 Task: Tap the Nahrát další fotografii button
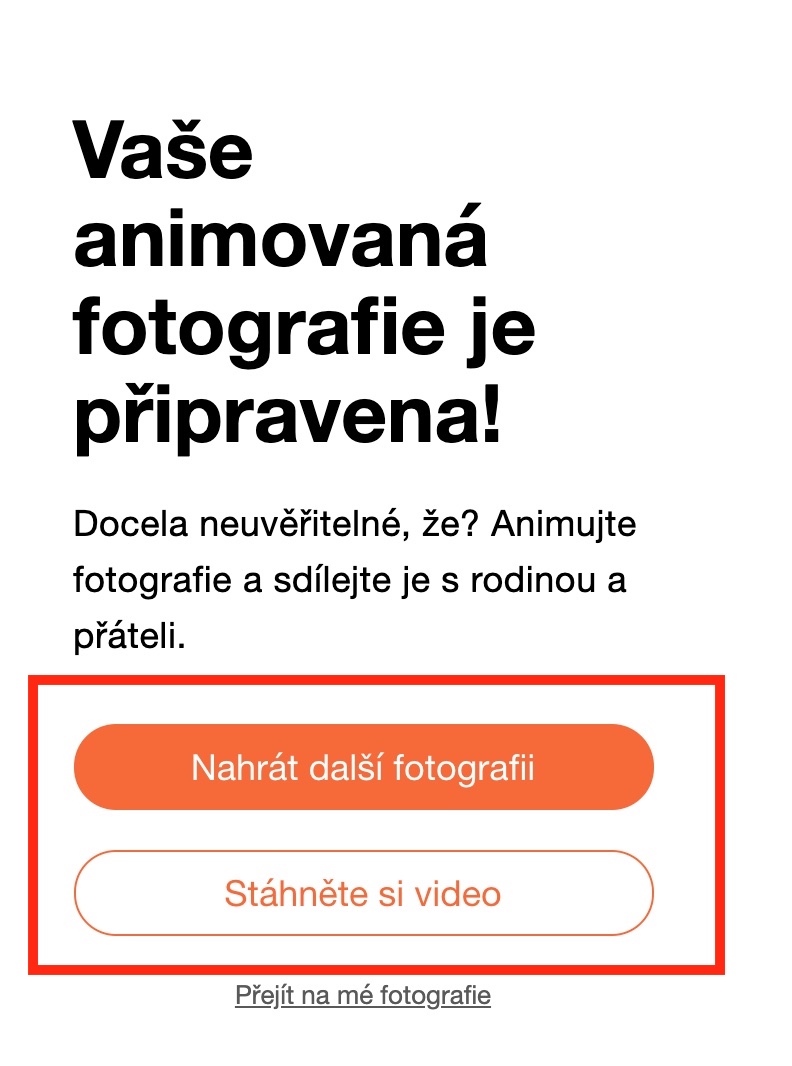(363, 767)
